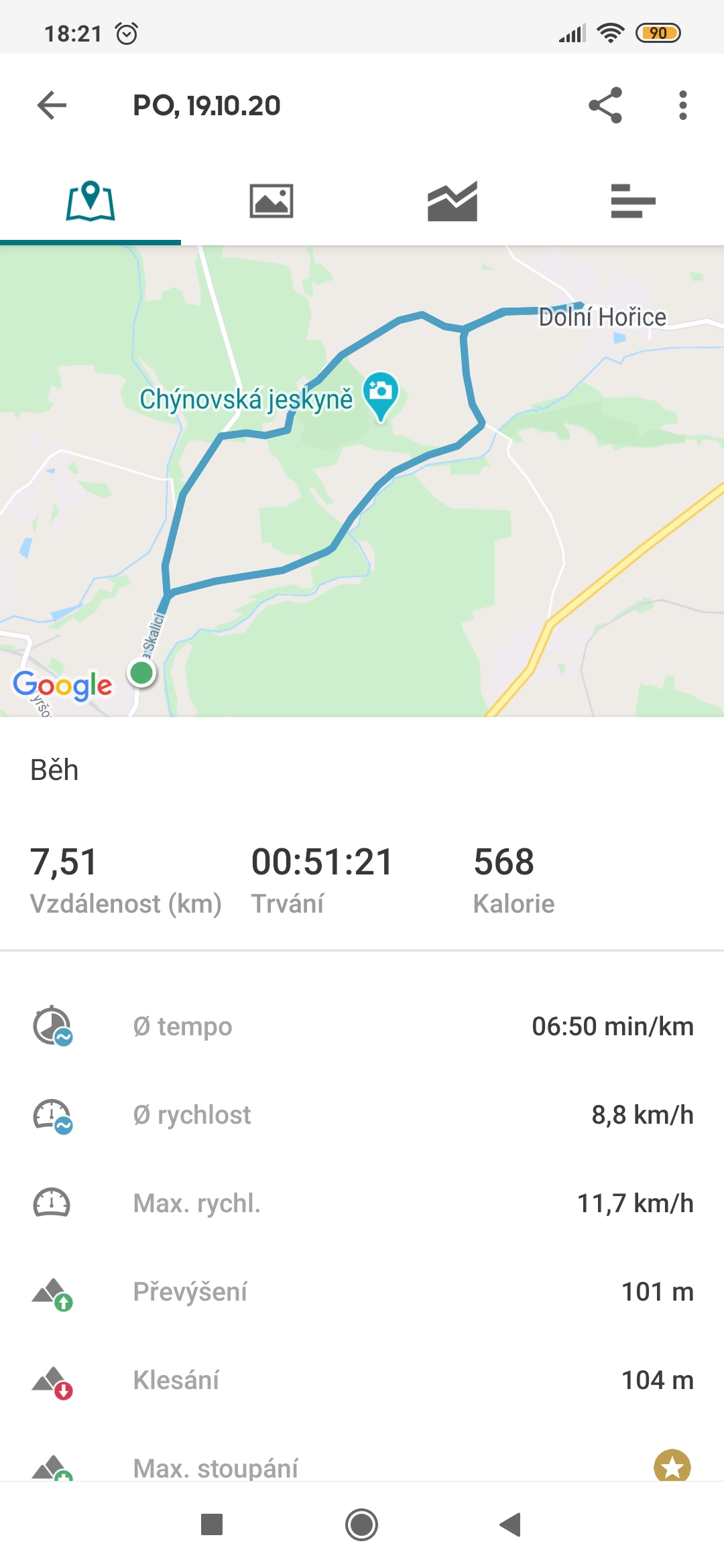Switch to the photos tab
Image resolution: width=724 pixels, height=1568 pixels.
[x=271, y=201]
